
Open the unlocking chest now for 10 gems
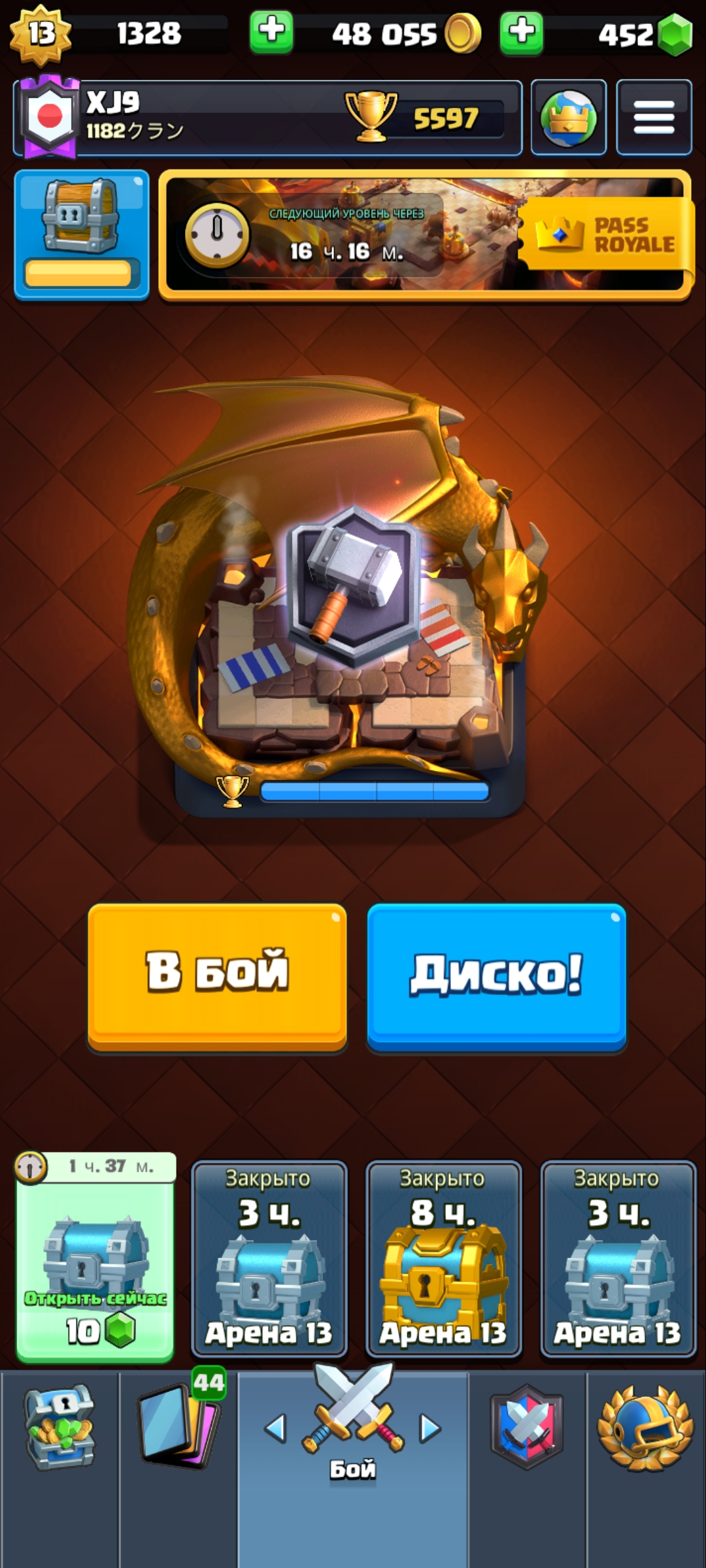pyautogui.click(x=95, y=1258)
